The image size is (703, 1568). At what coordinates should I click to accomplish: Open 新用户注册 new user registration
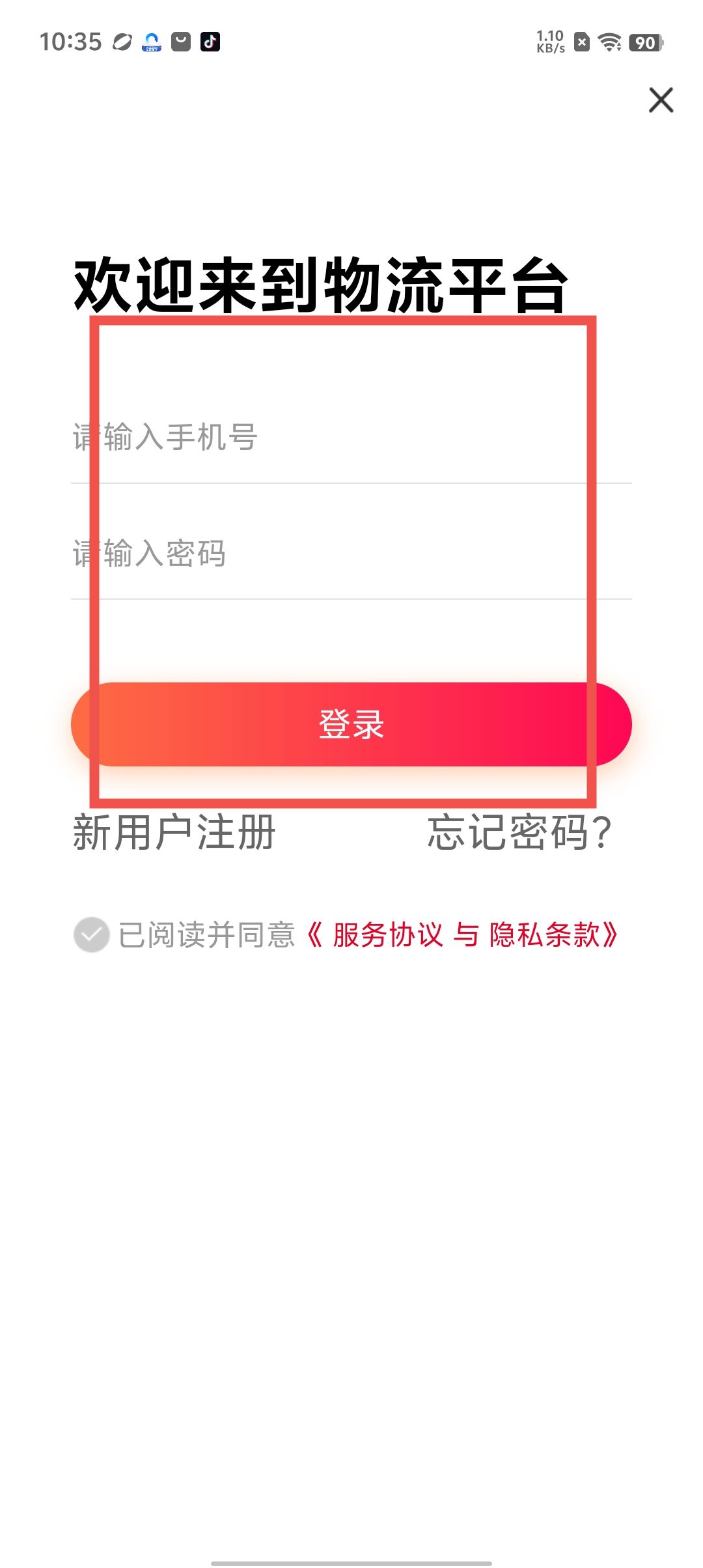tap(174, 832)
